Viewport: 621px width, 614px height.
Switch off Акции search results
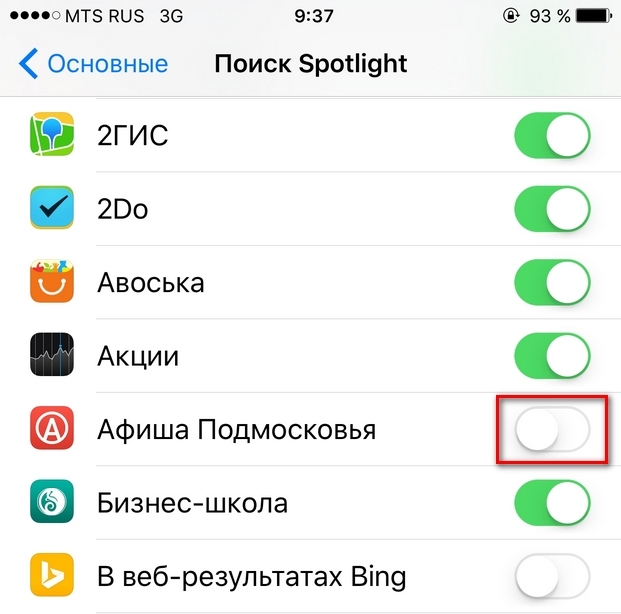pyautogui.click(x=551, y=356)
